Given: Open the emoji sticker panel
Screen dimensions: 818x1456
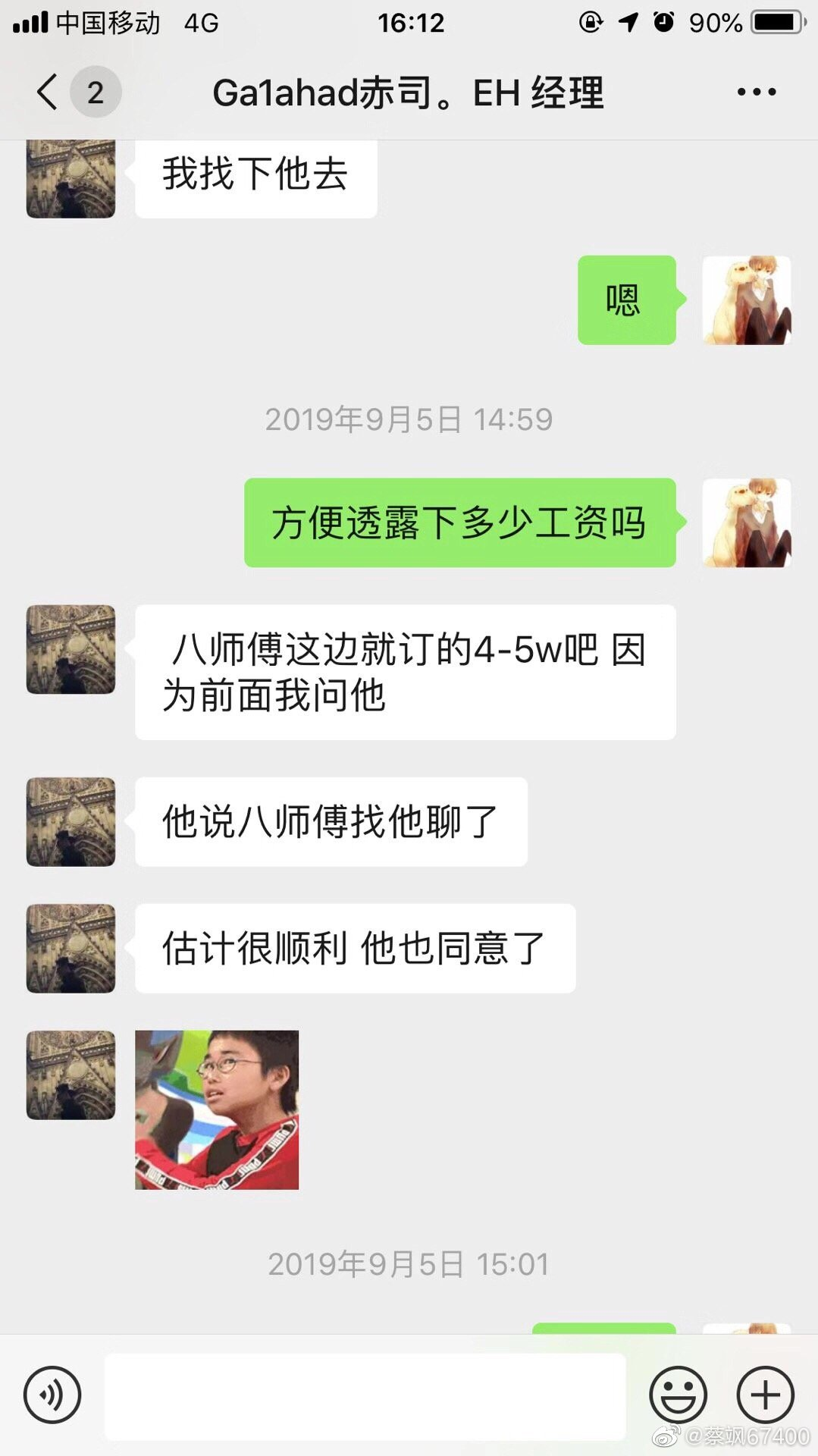Looking at the screenshot, I should (x=678, y=1395).
